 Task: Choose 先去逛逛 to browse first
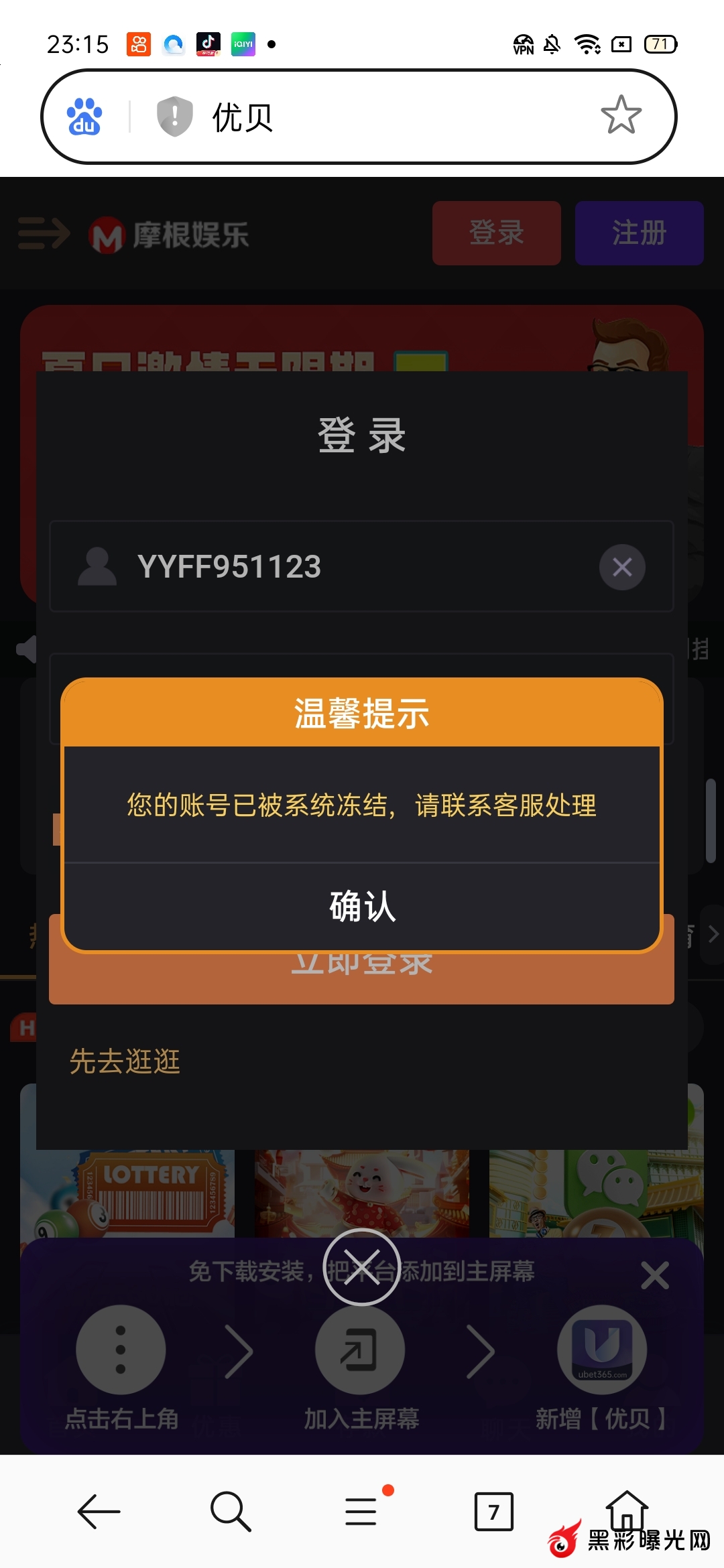point(125,1061)
